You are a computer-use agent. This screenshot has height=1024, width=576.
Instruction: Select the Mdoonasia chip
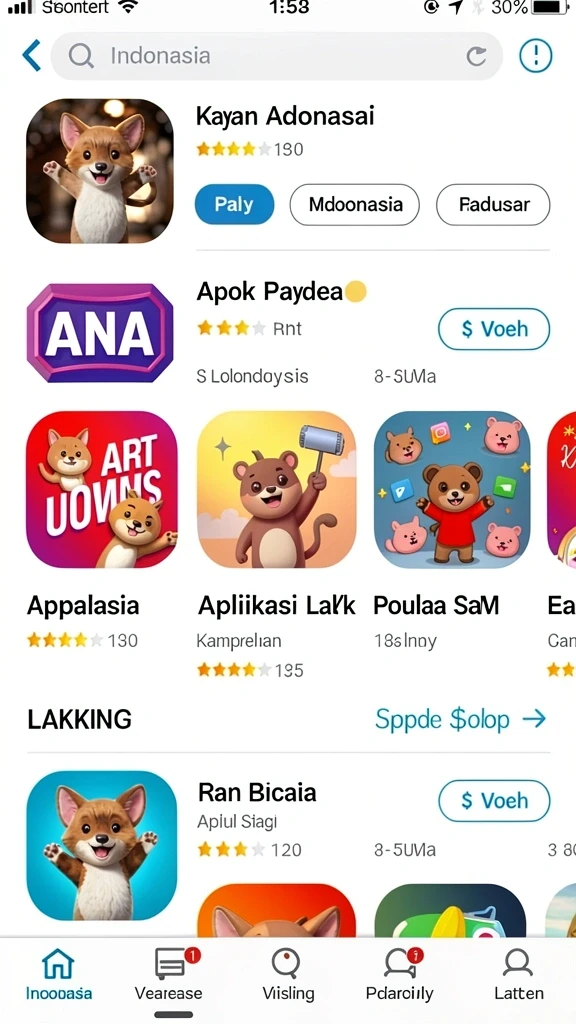coord(355,204)
